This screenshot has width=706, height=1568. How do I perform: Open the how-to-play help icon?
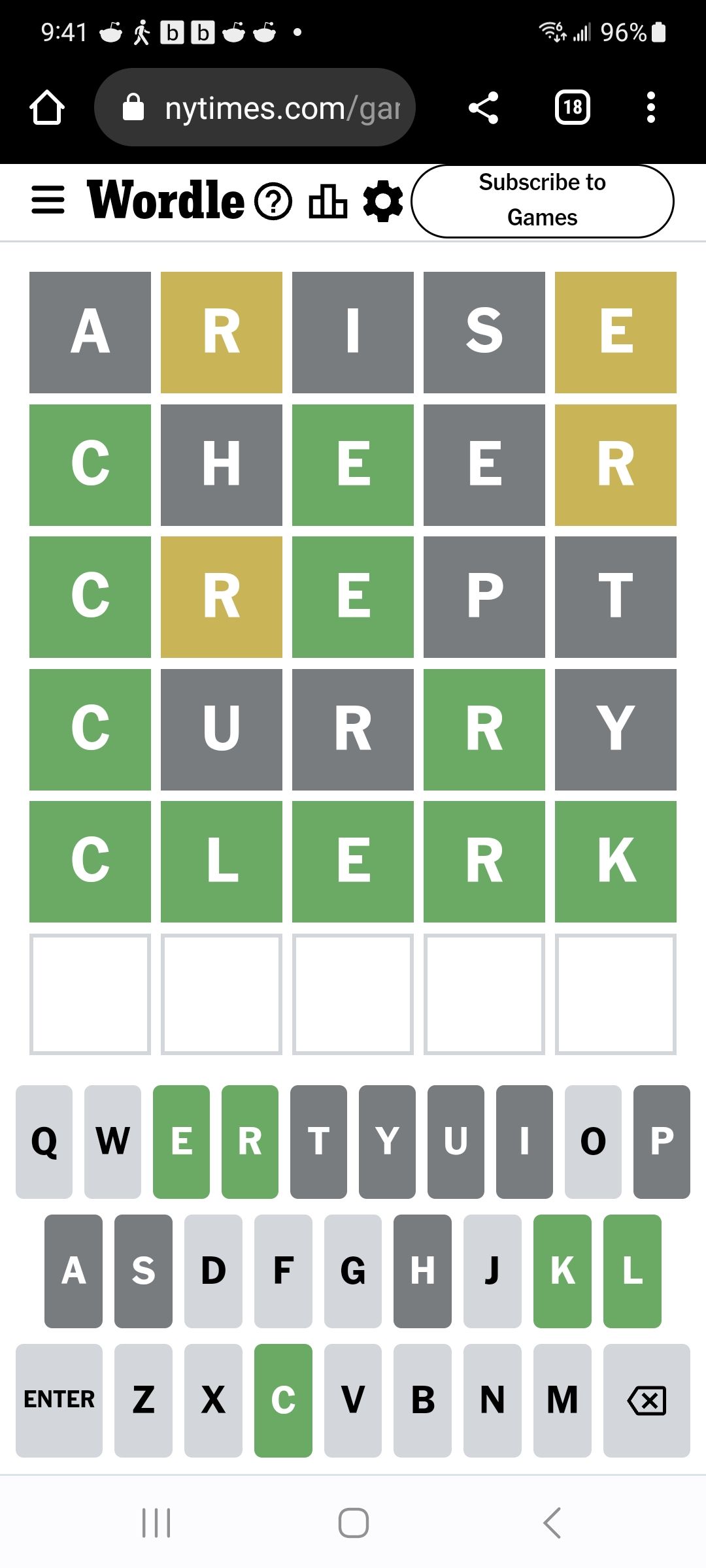click(273, 201)
